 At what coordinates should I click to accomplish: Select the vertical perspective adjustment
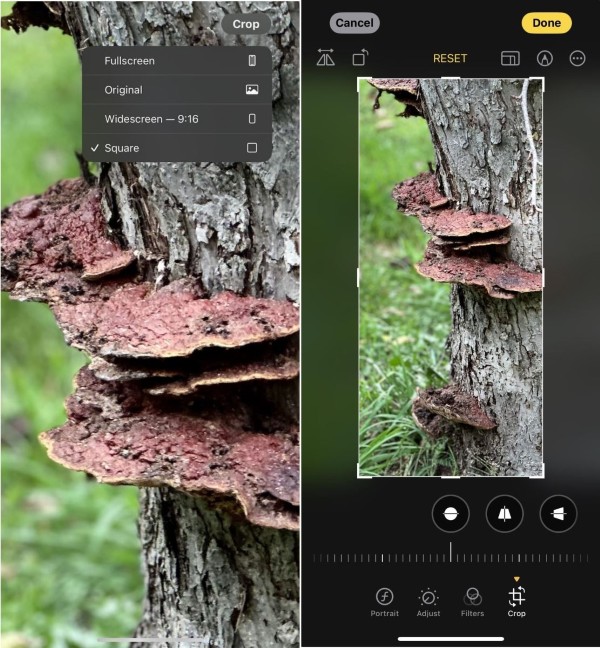(x=504, y=513)
